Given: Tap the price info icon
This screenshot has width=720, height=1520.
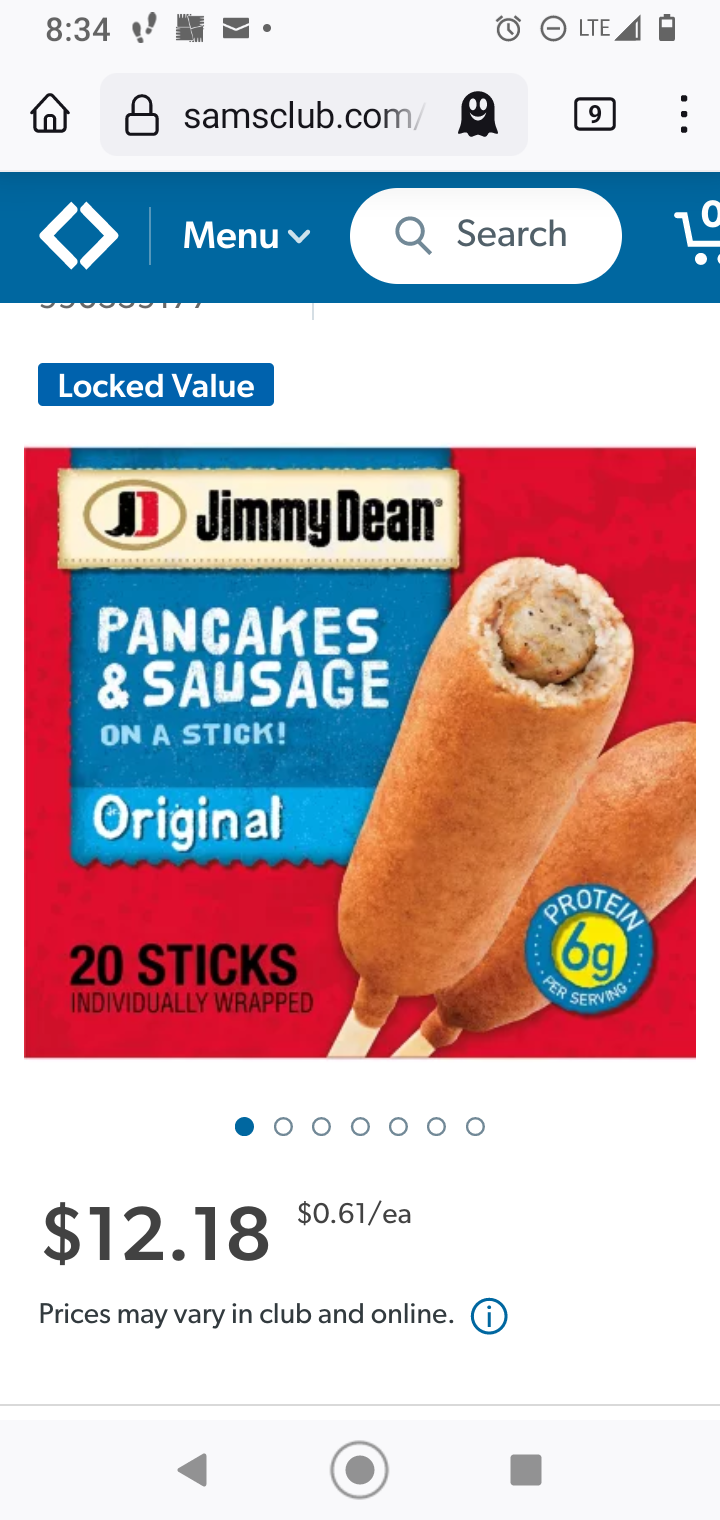Looking at the screenshot, I should click(x=489, y=1316).
